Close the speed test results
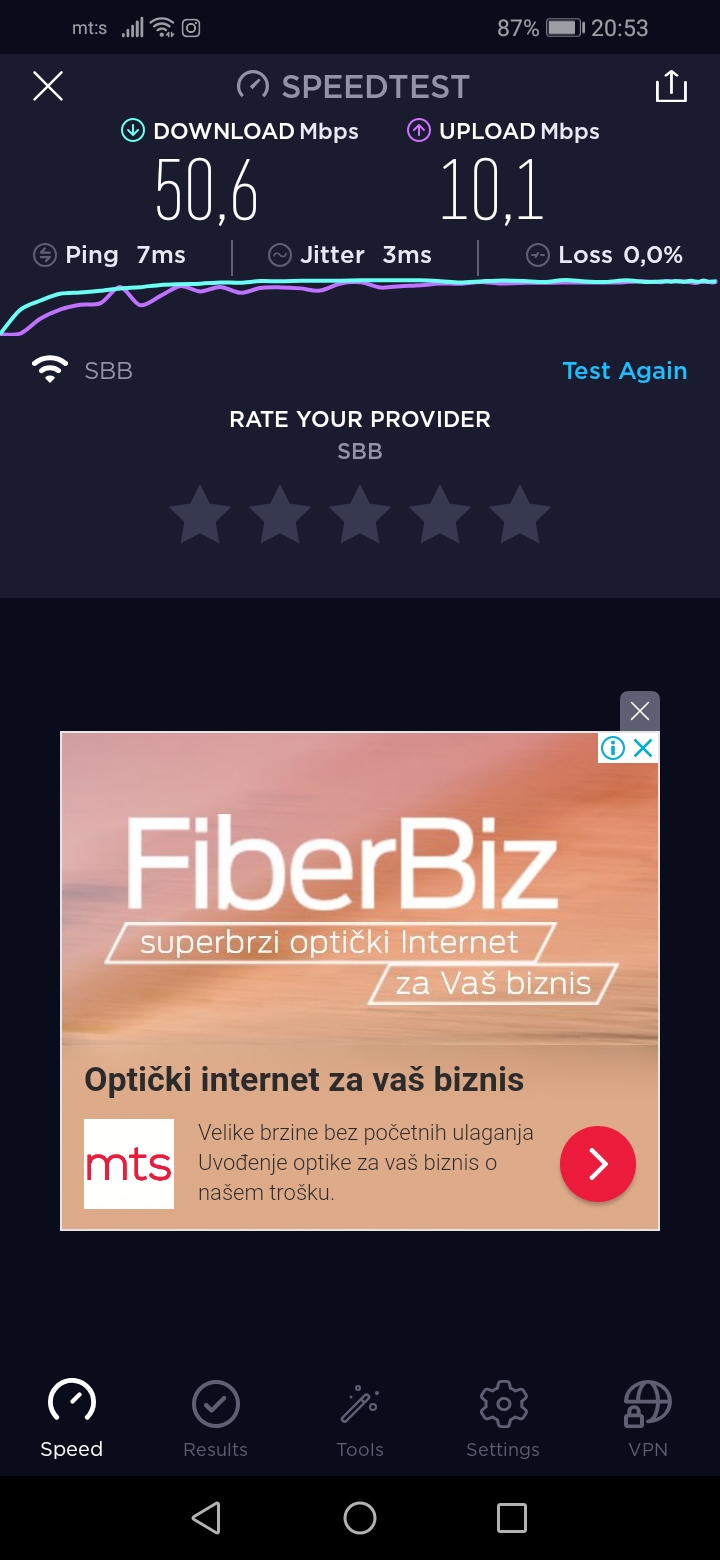 pos(48,87)
